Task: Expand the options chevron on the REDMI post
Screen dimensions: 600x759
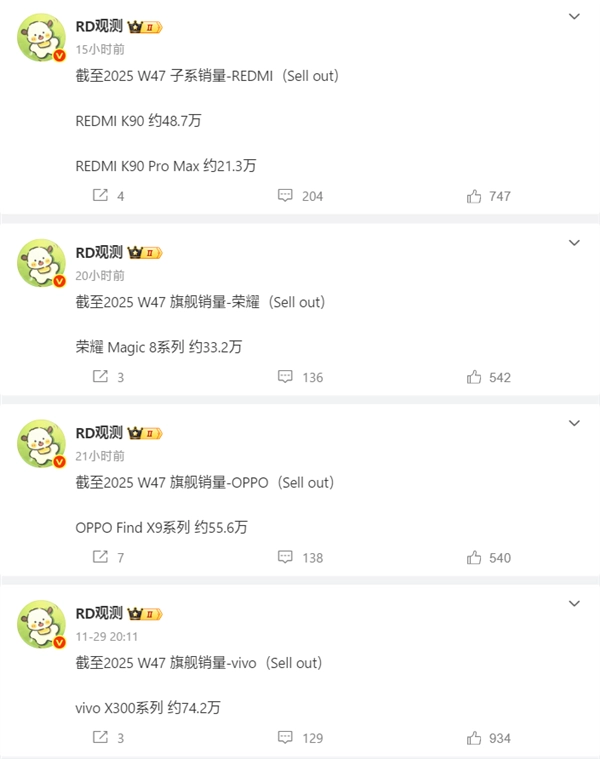Action: click(574, 17)
